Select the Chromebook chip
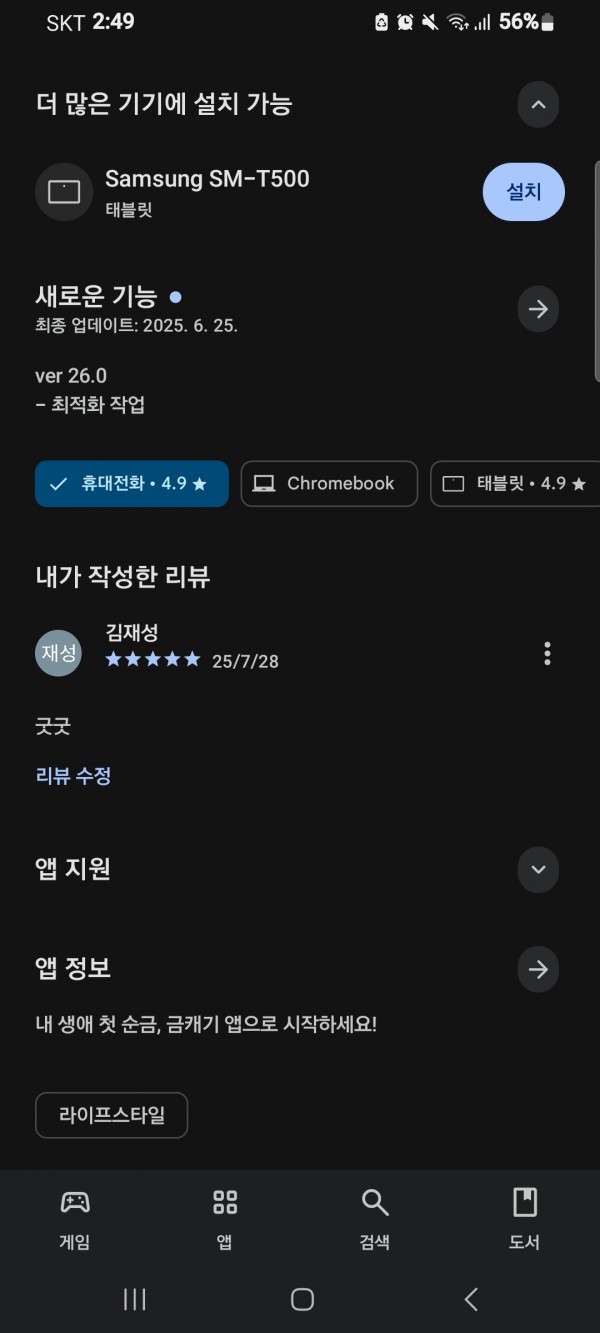This screenshot has width=600, height=1333. [x=329, y=484]
